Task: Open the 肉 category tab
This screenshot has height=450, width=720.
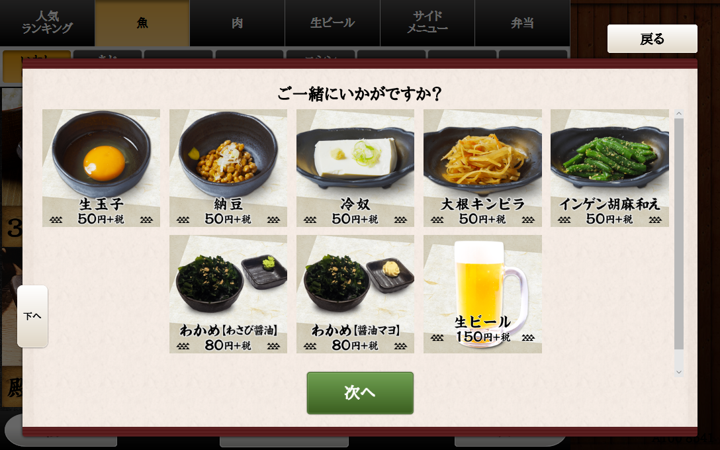Action: pos(237,22)
